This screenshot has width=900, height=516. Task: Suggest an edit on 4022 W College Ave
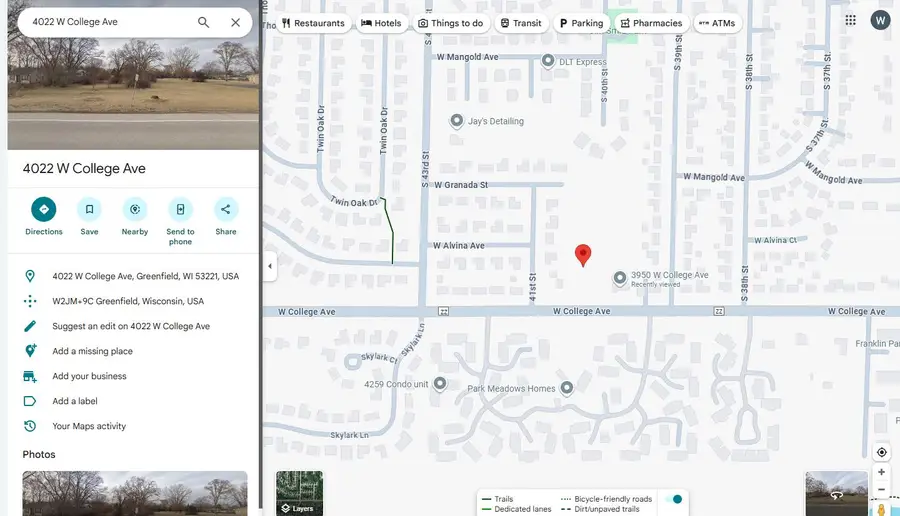click(131, 326)
